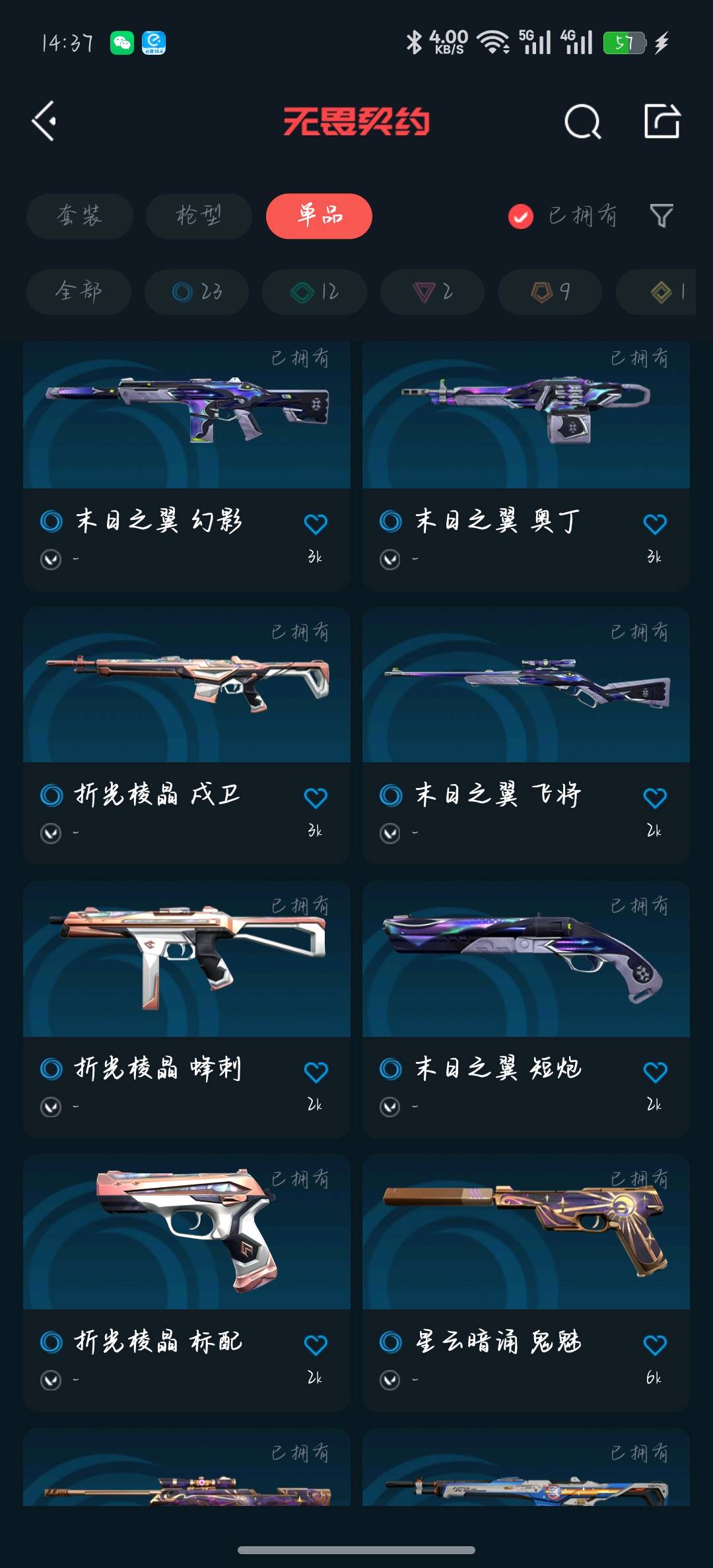Like the 末日之翼 奥丁 skin
713x1568 pixels.
point(655,524)
